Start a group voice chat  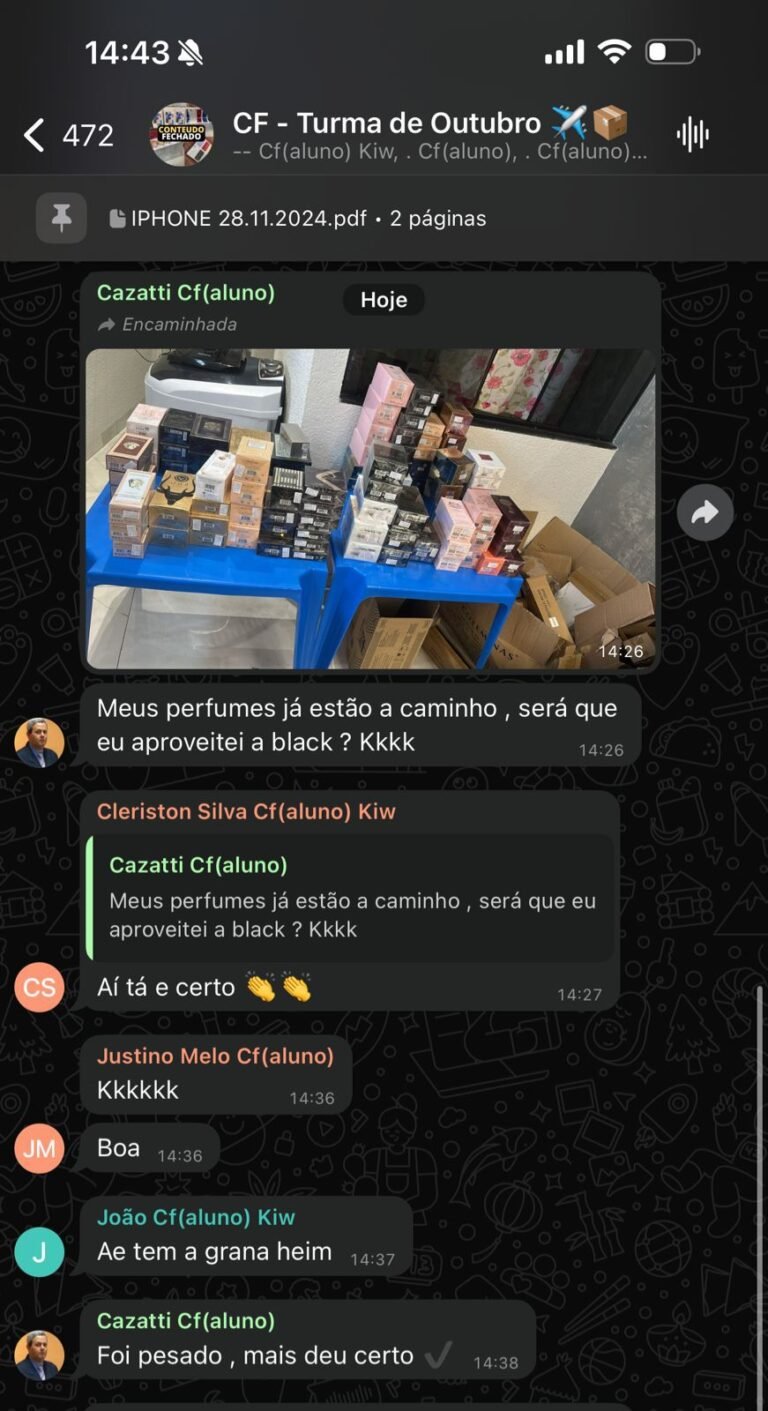692,134
